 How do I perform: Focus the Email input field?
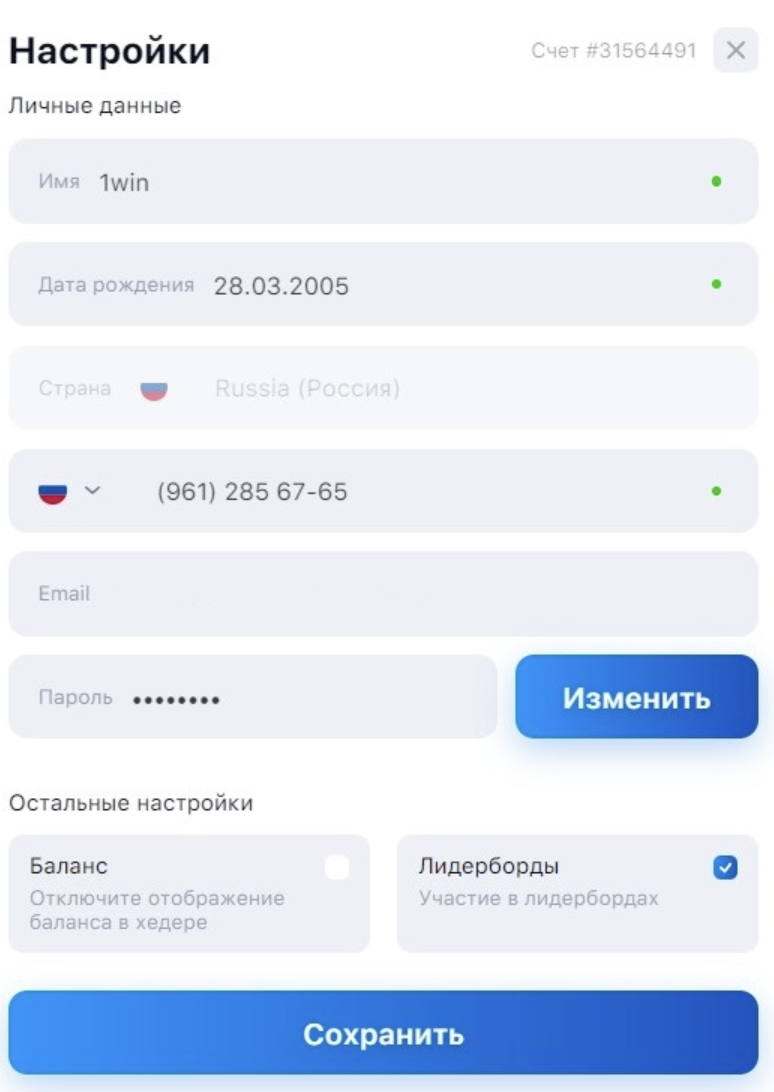click(x=400, y=594)
